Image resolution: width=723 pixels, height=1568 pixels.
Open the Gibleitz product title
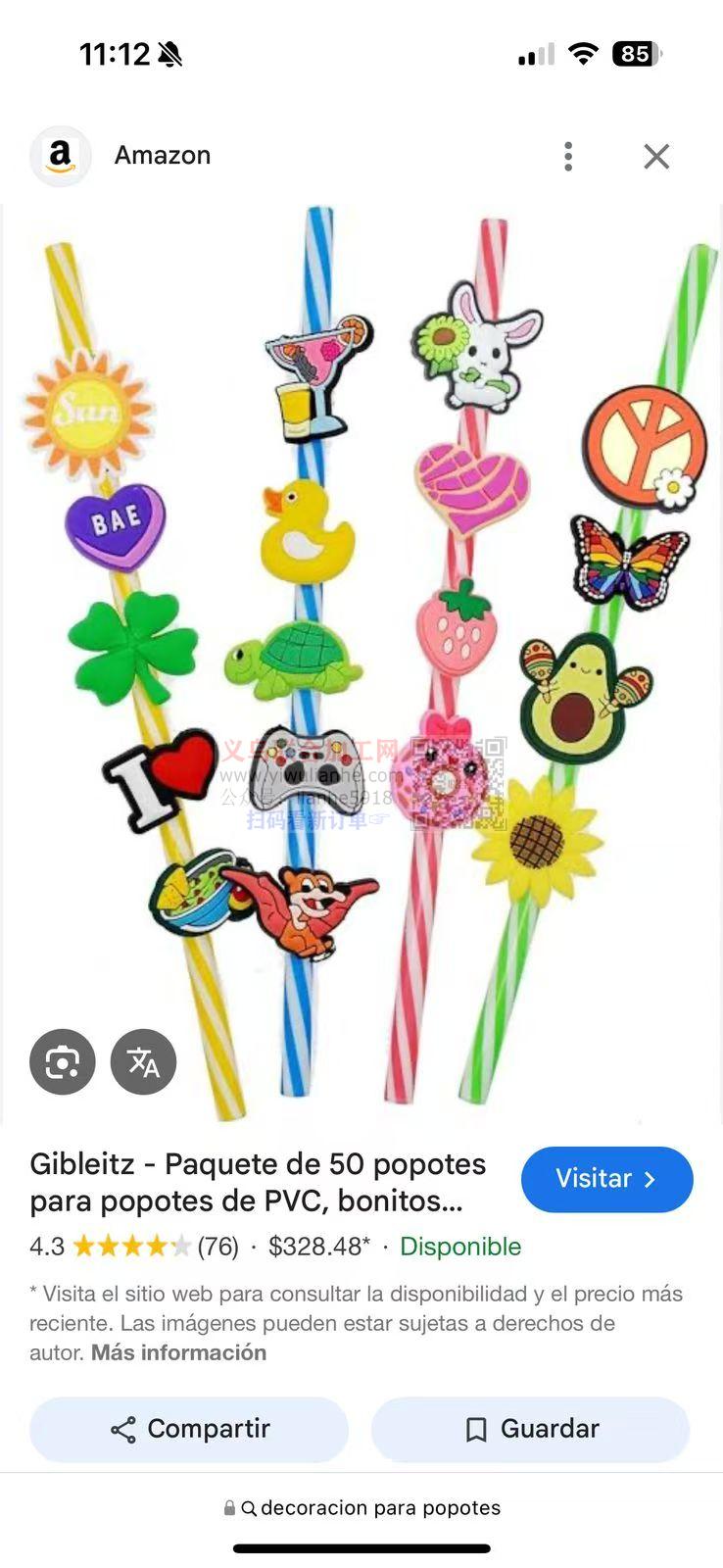tap(258, 1182)
